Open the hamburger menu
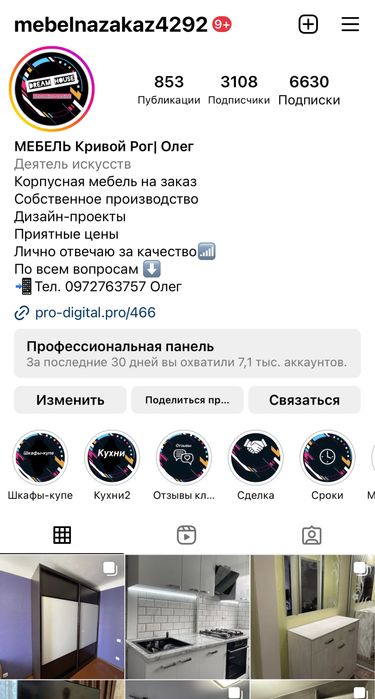375x699 pixels. pyautogui.click(x=350, y=24)
